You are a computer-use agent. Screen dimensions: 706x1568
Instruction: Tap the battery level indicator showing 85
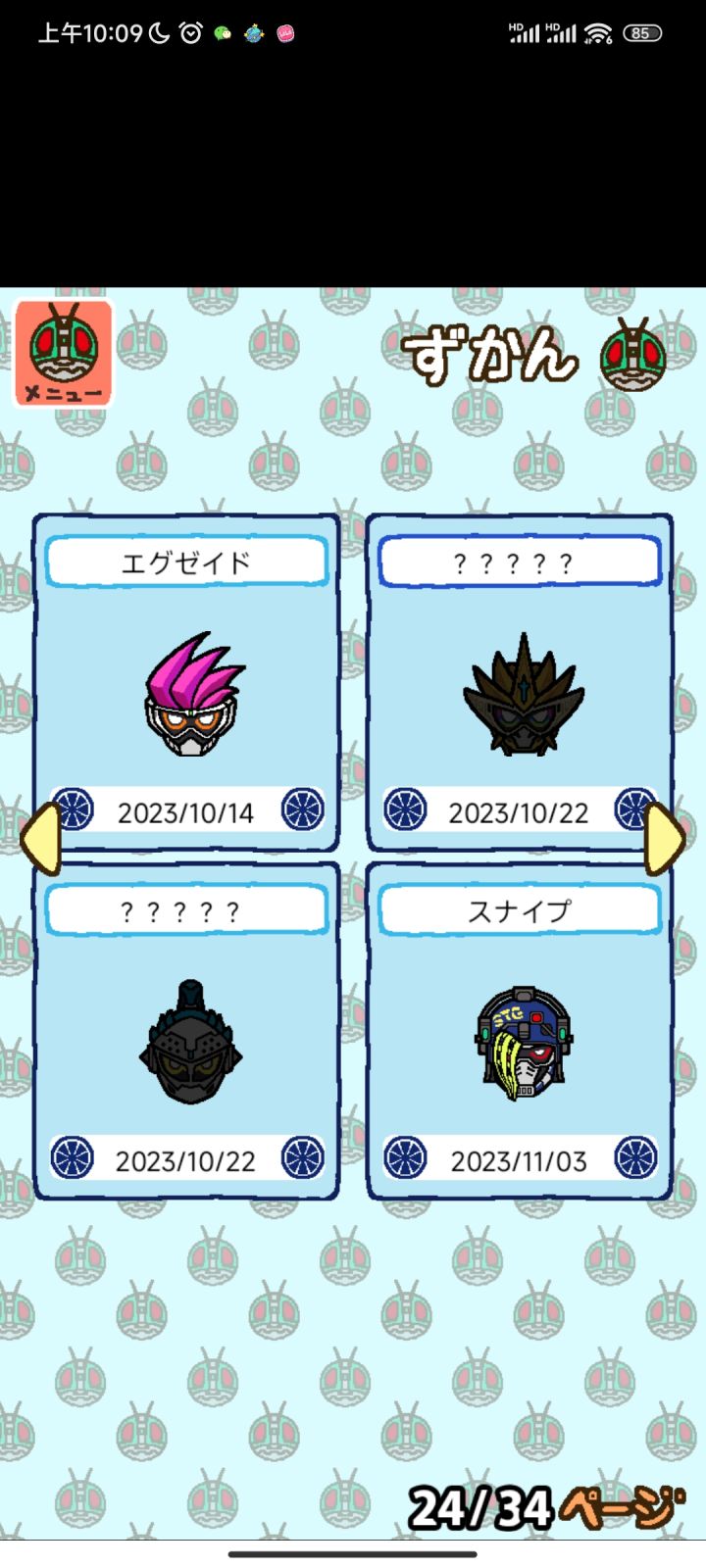point(642,32)
